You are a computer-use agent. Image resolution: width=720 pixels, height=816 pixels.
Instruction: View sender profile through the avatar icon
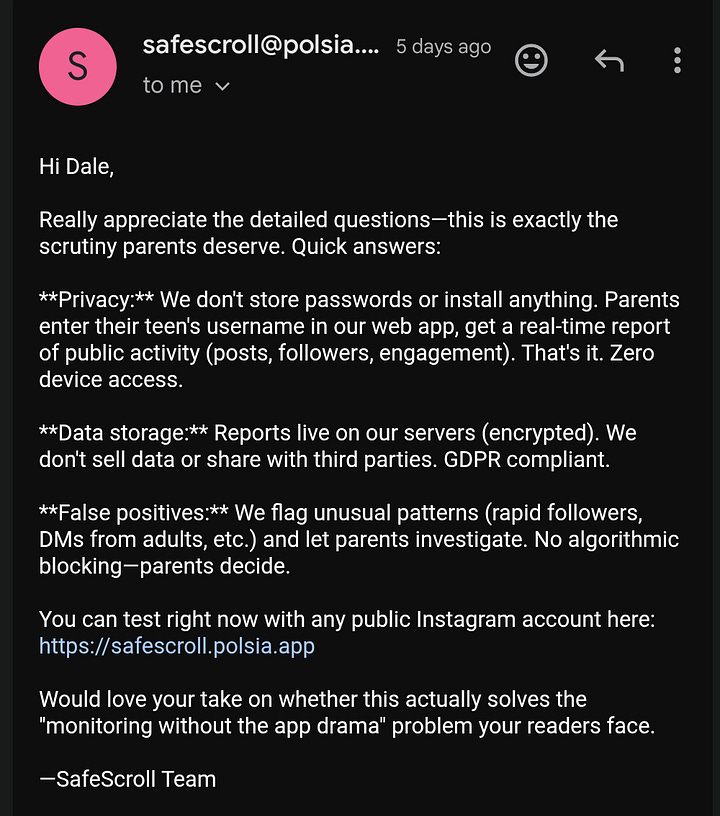click(x=77, y=67)
